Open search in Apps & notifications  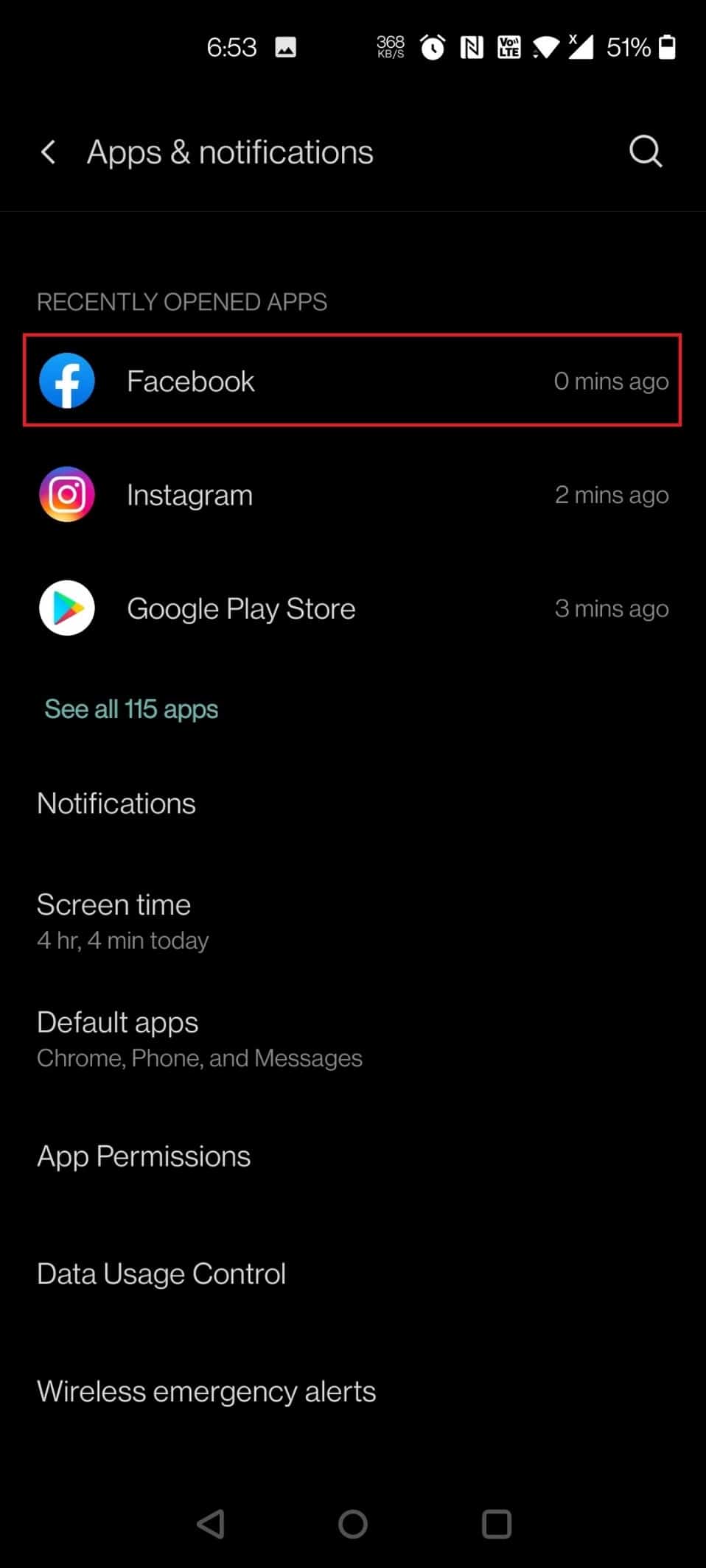click(646, 152)
